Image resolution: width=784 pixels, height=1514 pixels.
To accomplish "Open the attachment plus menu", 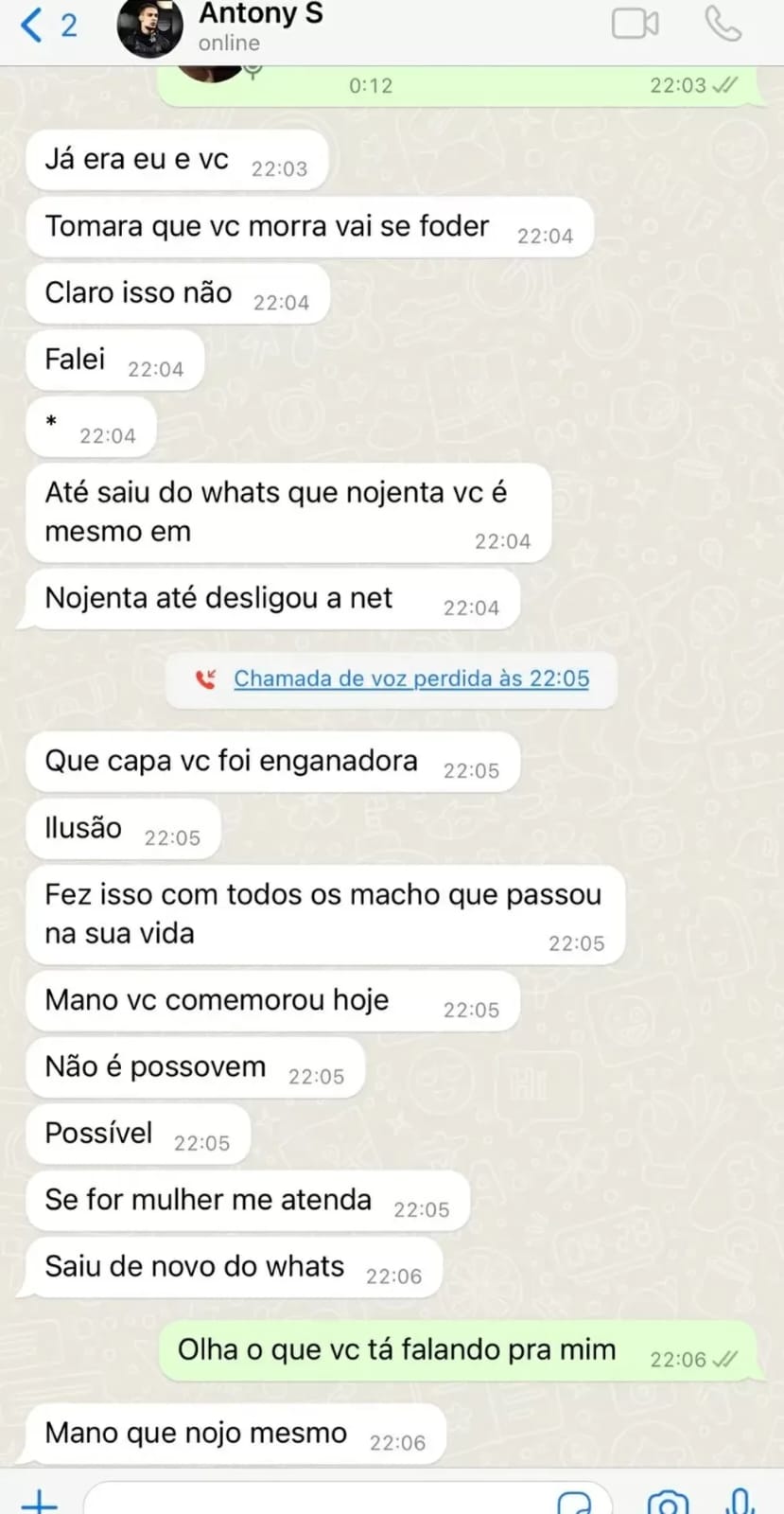I will pos(39,1501).
